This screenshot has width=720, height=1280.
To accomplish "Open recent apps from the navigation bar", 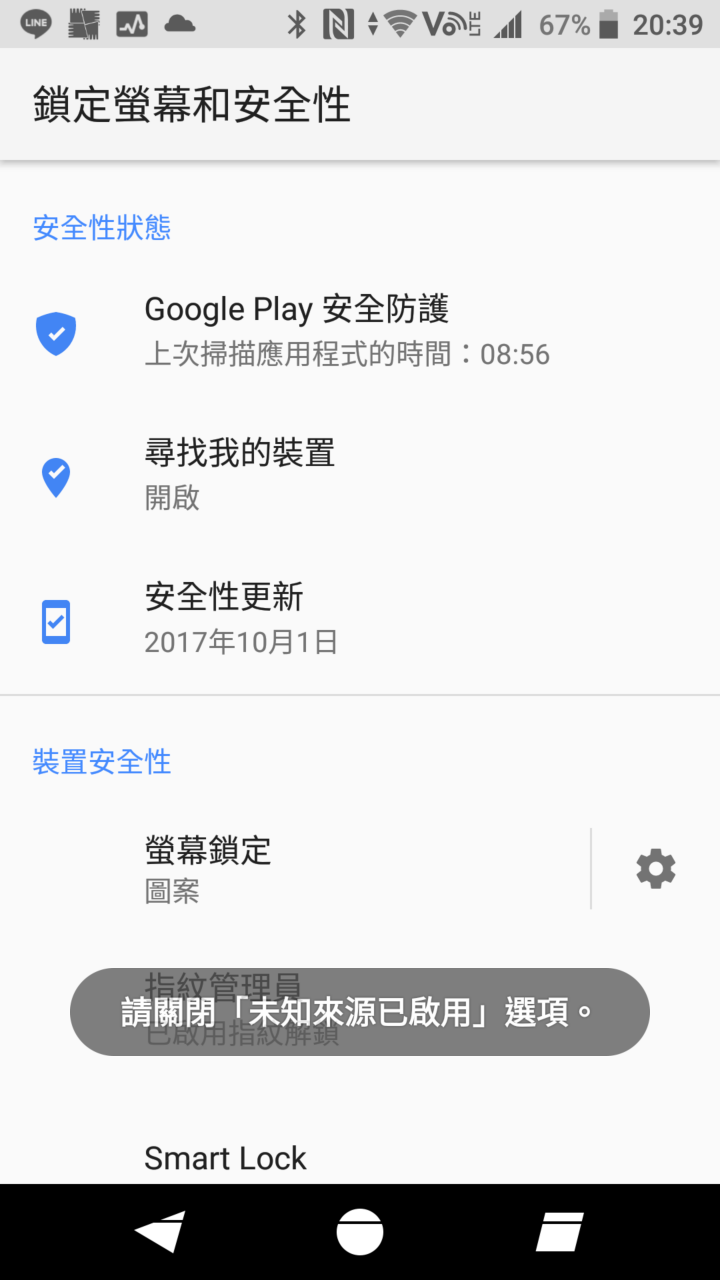I will [x=560, y=1231].
